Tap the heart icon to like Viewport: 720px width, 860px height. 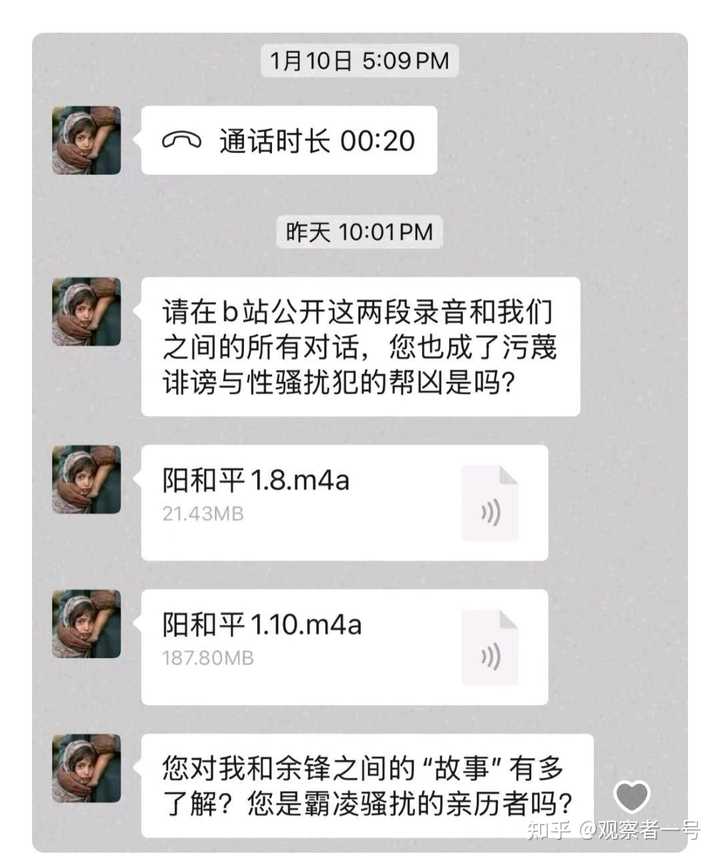pyautogui.click(x=632, y=797)
